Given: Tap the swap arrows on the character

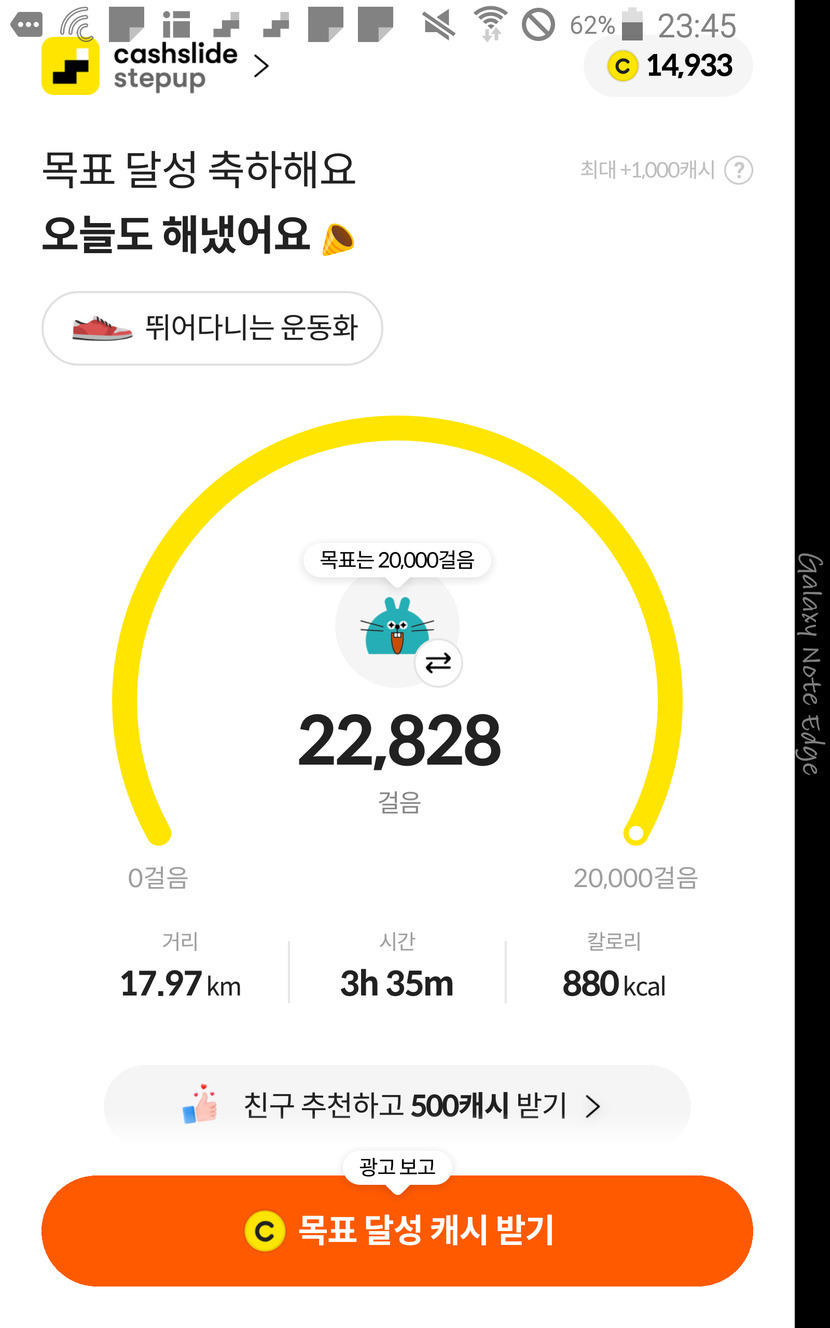Looking at the screenshot, I should coord(438,663).
